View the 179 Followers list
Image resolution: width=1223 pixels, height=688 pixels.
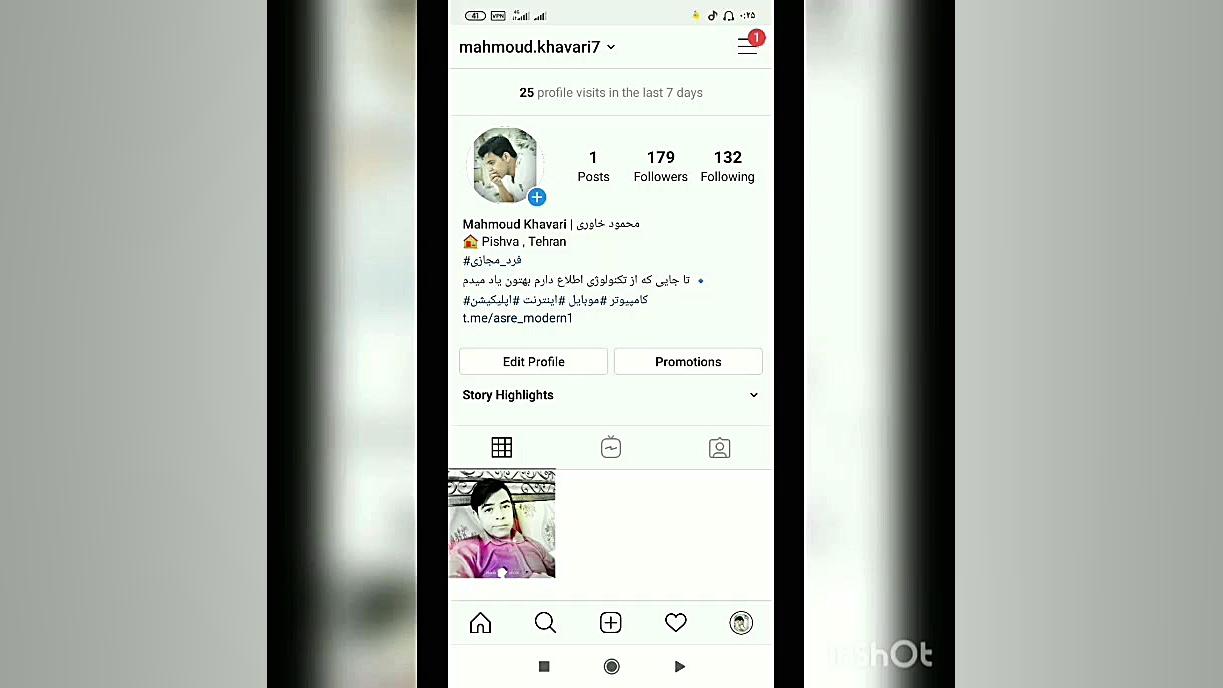[x=660, y=166]
